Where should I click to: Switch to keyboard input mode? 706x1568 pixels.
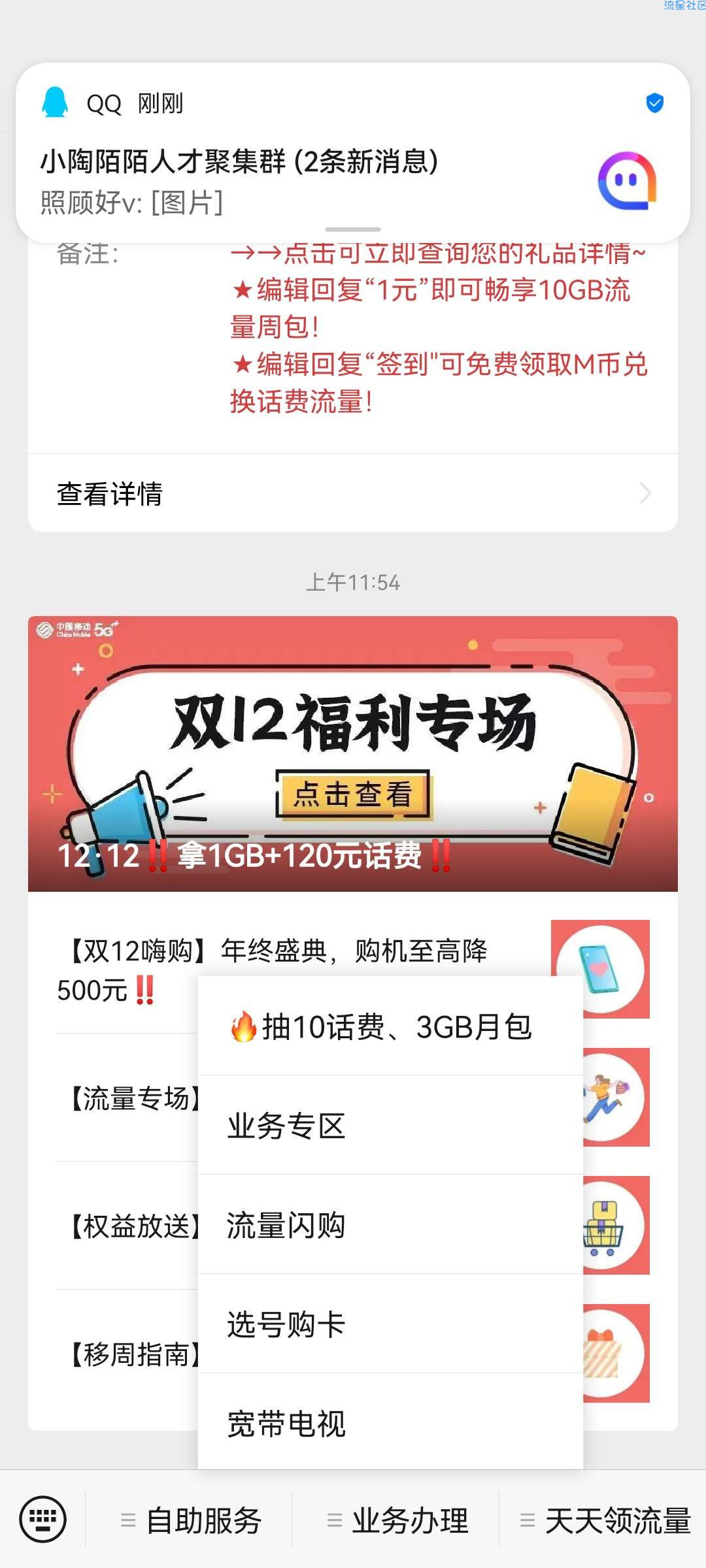coord(43,1519)
